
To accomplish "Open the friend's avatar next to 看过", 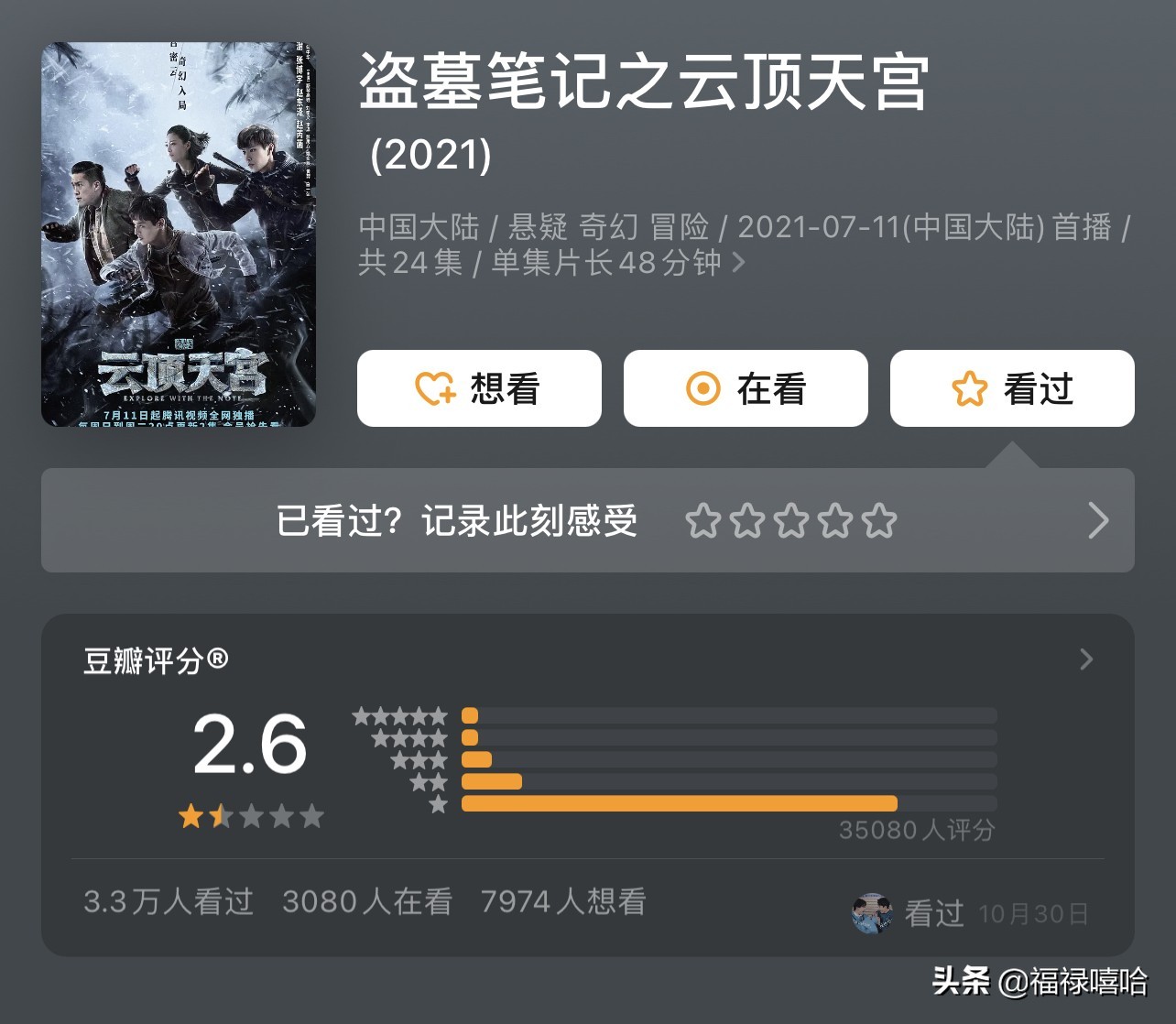I will 872,913.
